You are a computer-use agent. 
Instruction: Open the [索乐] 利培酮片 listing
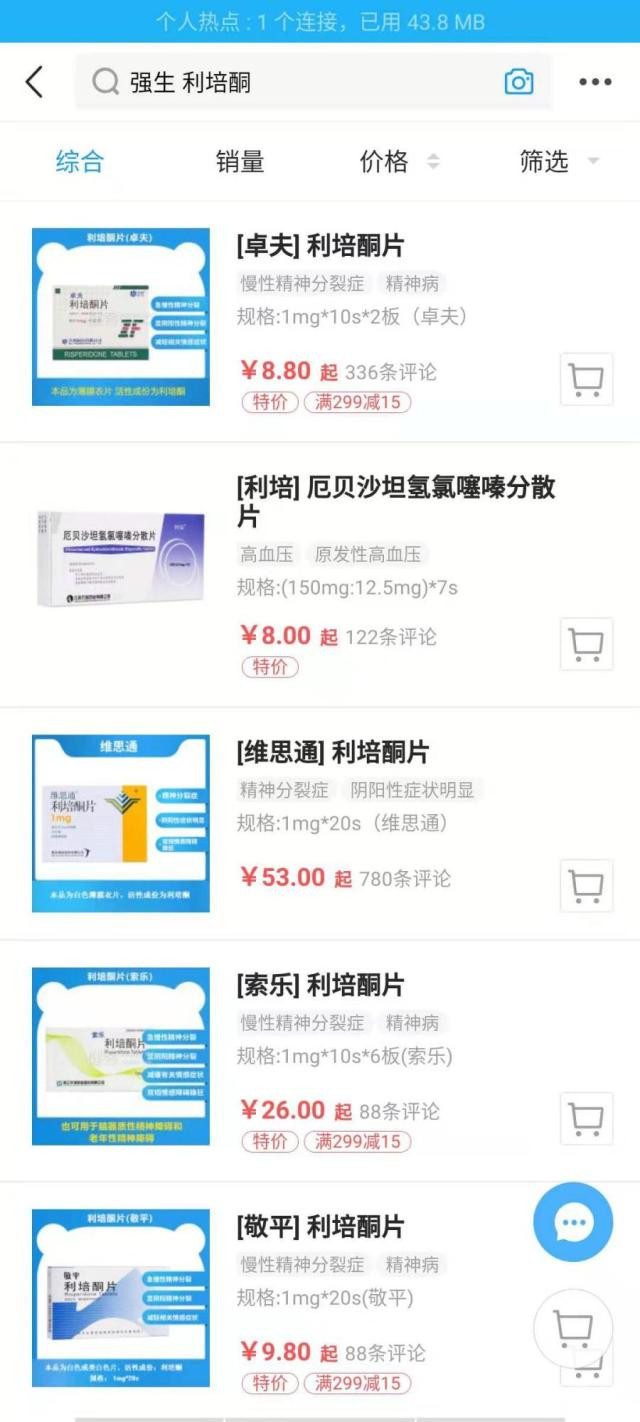[x=320, y=985]
